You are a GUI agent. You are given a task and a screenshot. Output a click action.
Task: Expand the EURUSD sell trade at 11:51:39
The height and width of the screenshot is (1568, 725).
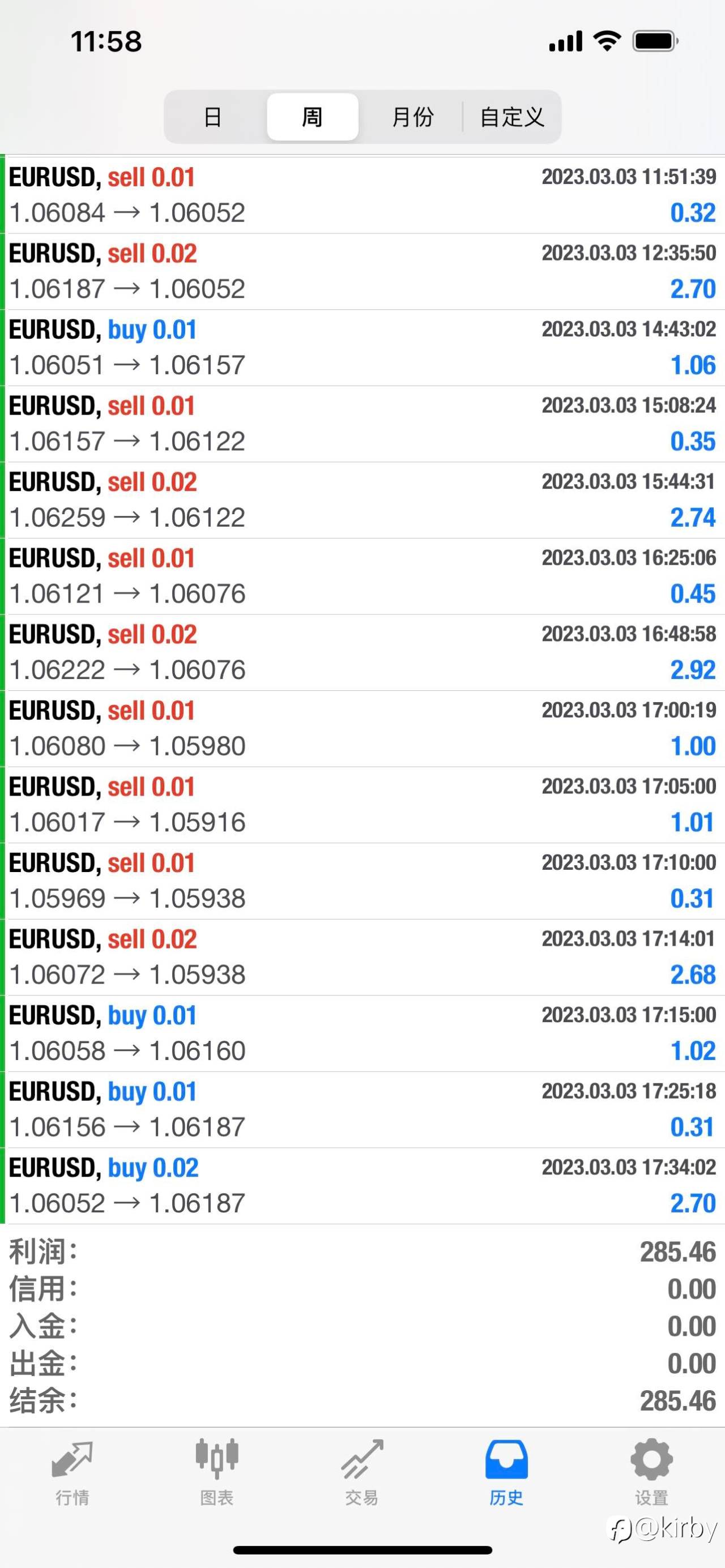tap(364, 195)
